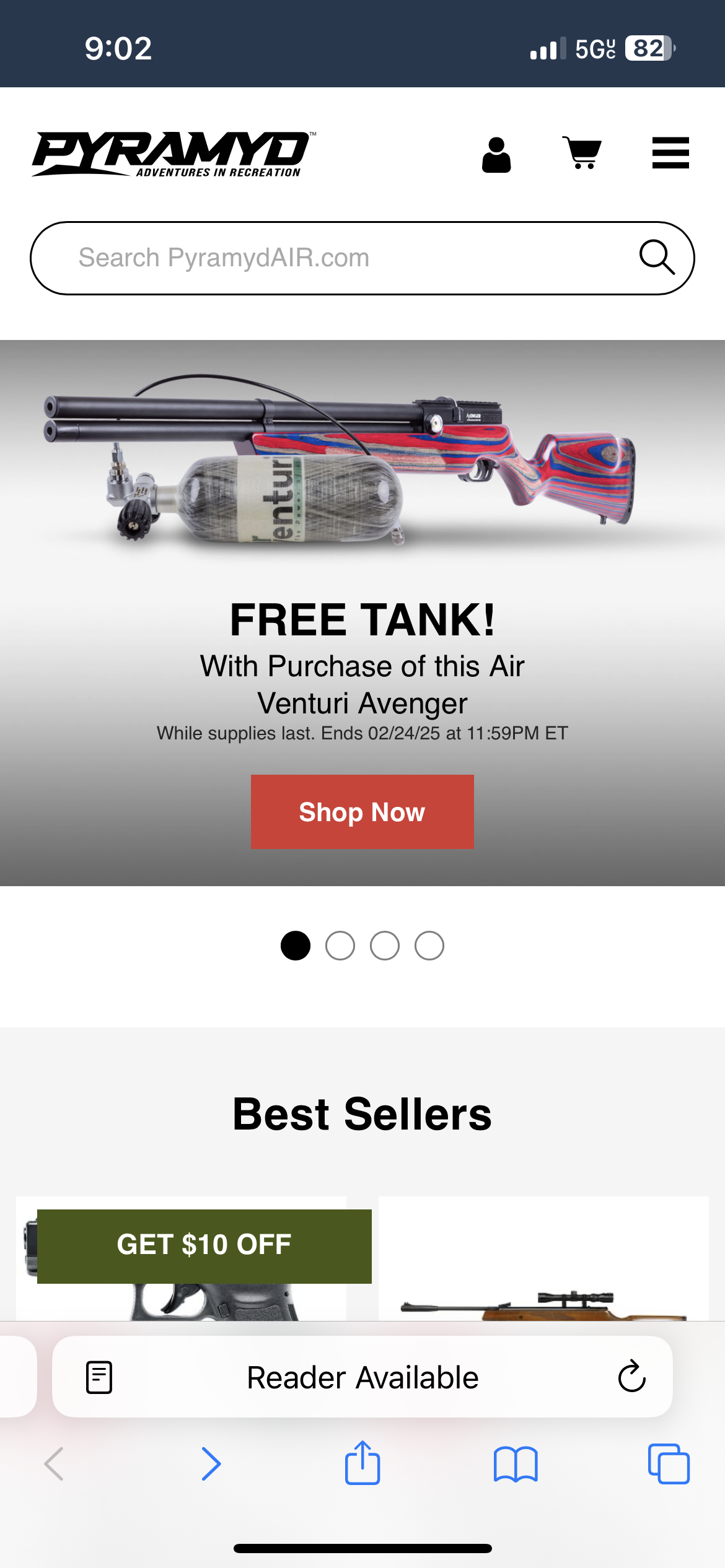Jump to the fourth carousel slide dot

pos(429,946)
